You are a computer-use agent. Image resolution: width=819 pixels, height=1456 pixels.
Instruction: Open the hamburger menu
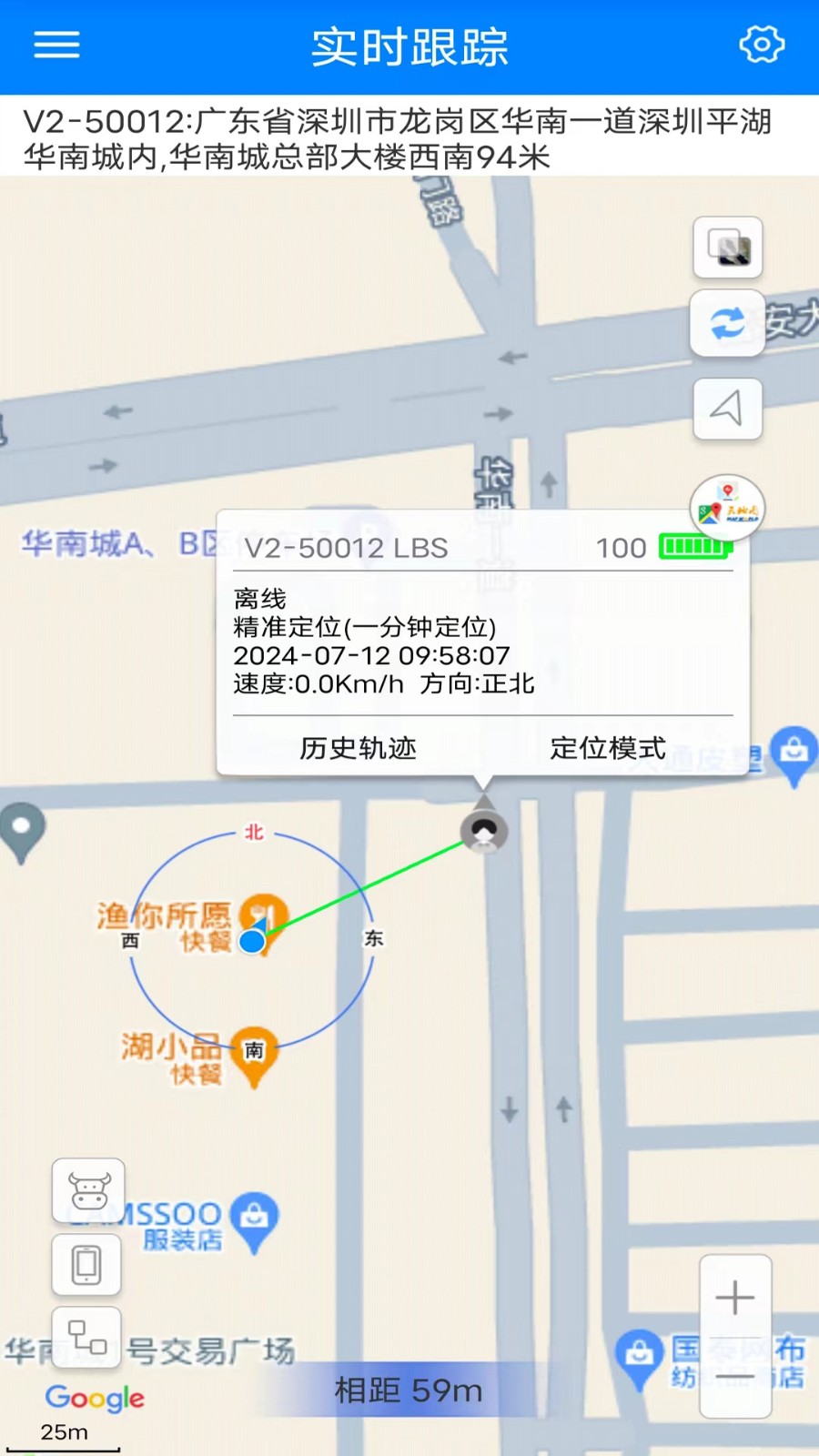(56, 45)
